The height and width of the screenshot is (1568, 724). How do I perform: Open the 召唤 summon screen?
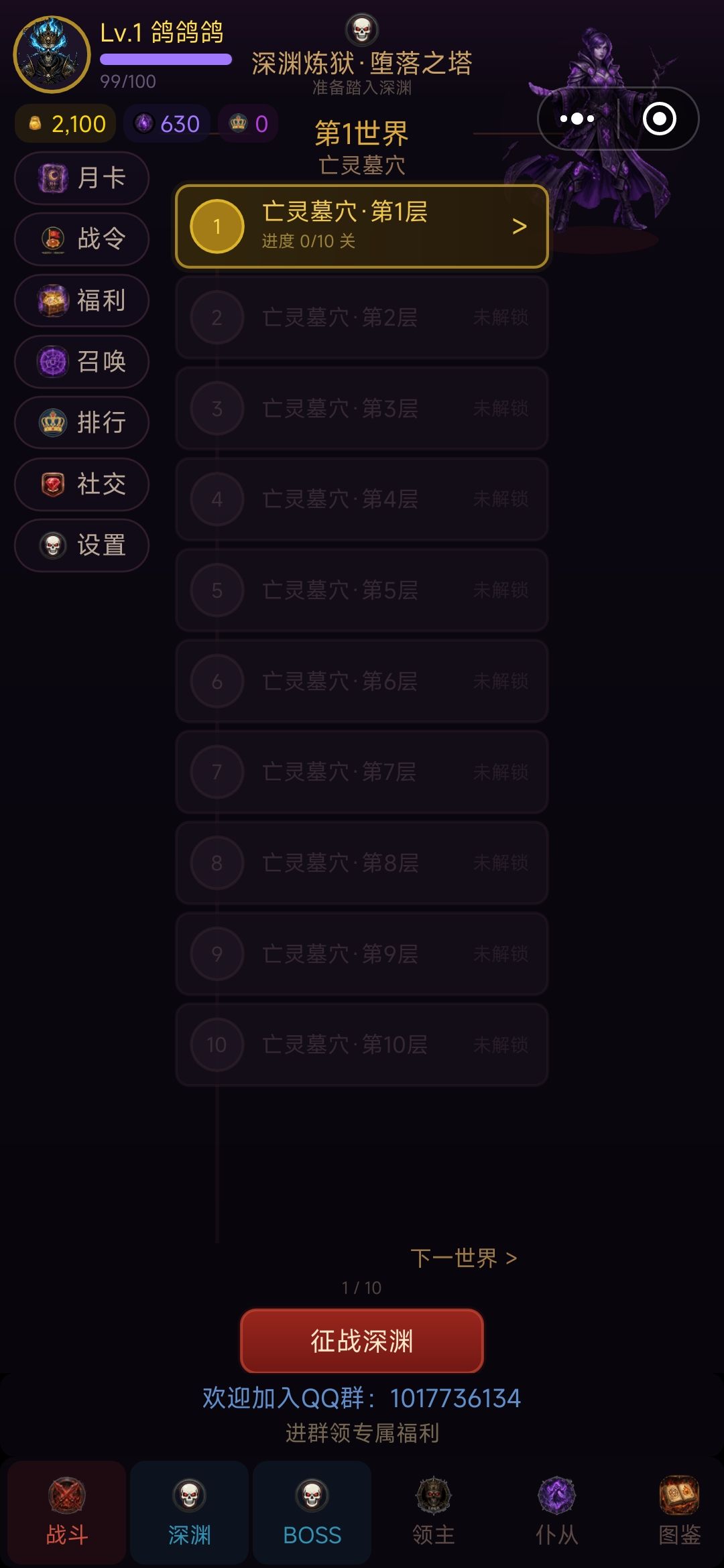pos(80,362)
